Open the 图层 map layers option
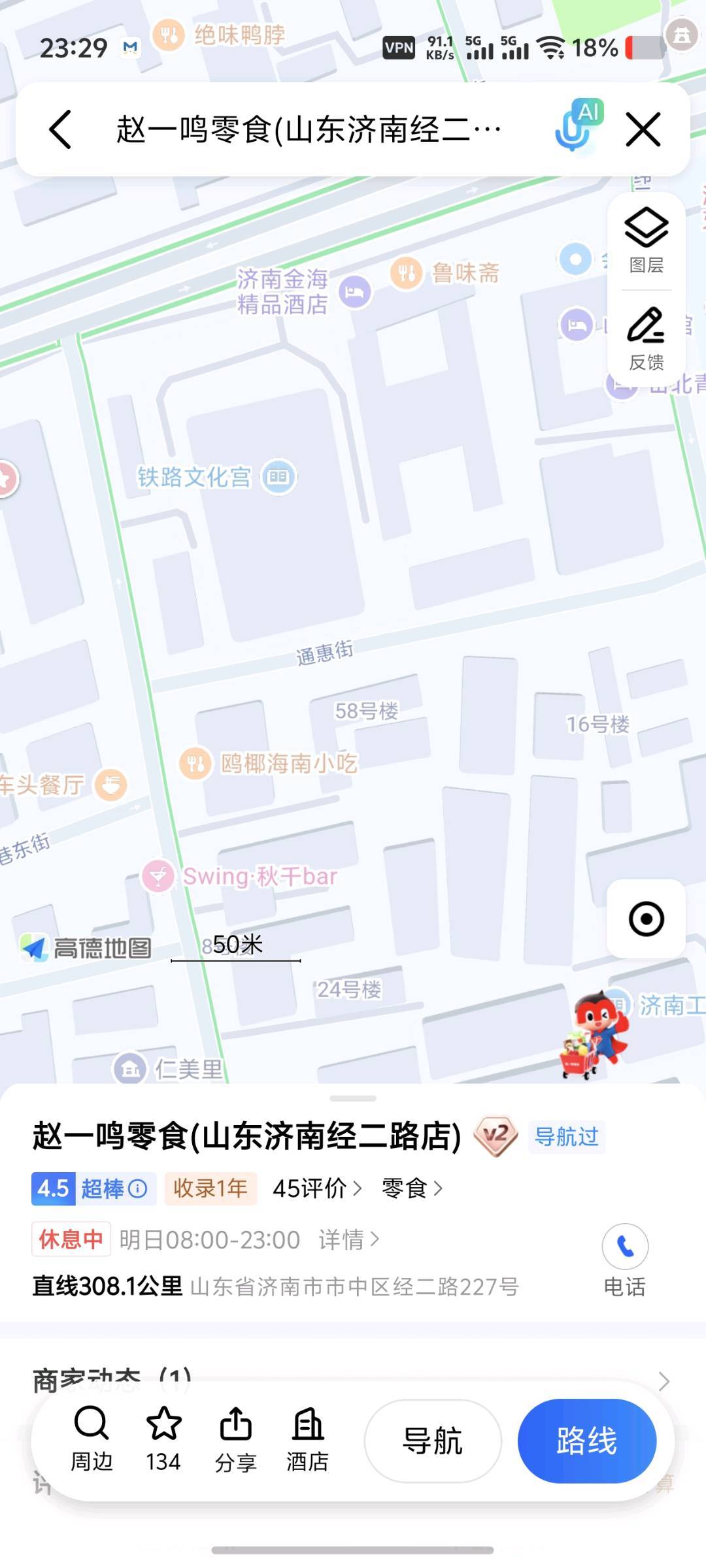706x1568 pixels. (646, 241)
